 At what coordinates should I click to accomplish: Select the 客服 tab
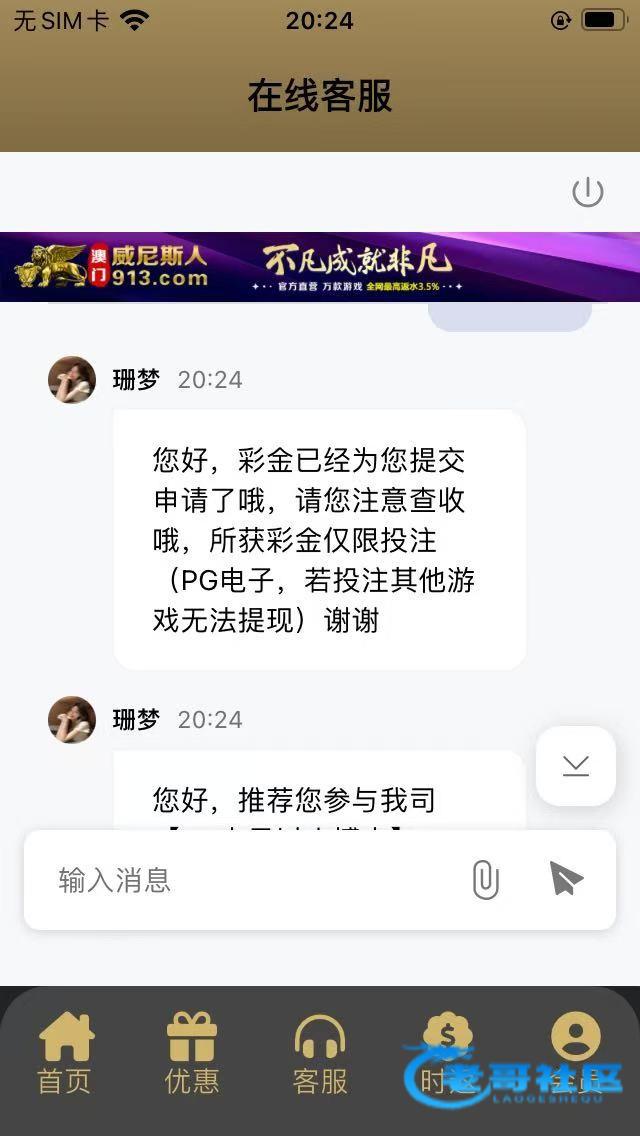pyautogui.click(x=320, y=1053)
